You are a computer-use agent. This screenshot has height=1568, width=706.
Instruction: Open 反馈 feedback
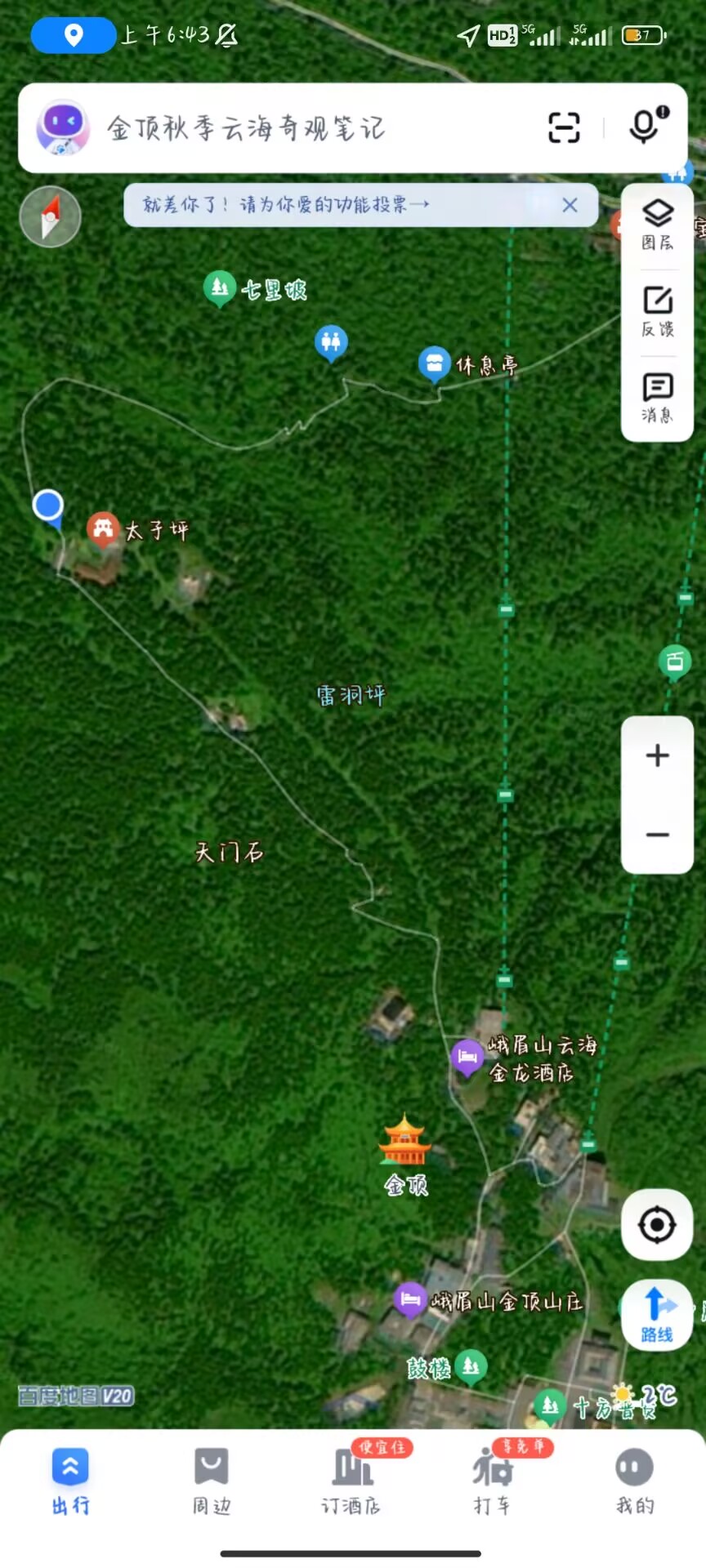coord(658,311)
